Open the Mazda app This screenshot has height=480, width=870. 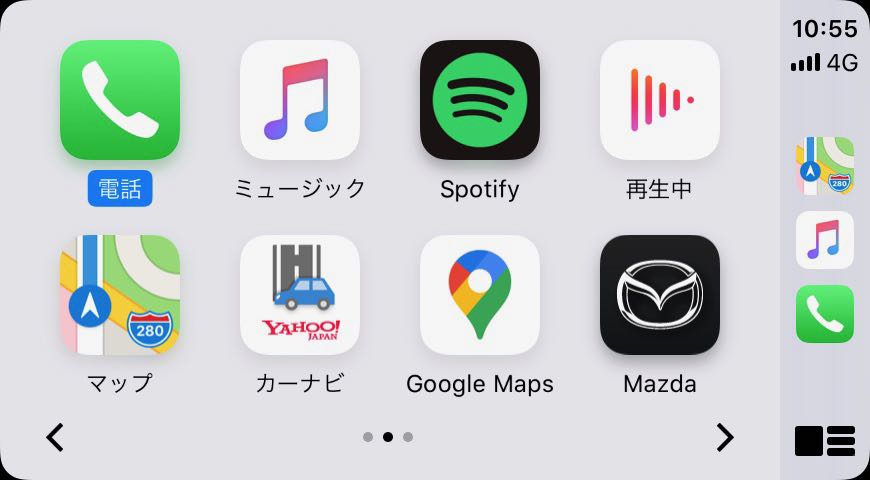(660, 295)
